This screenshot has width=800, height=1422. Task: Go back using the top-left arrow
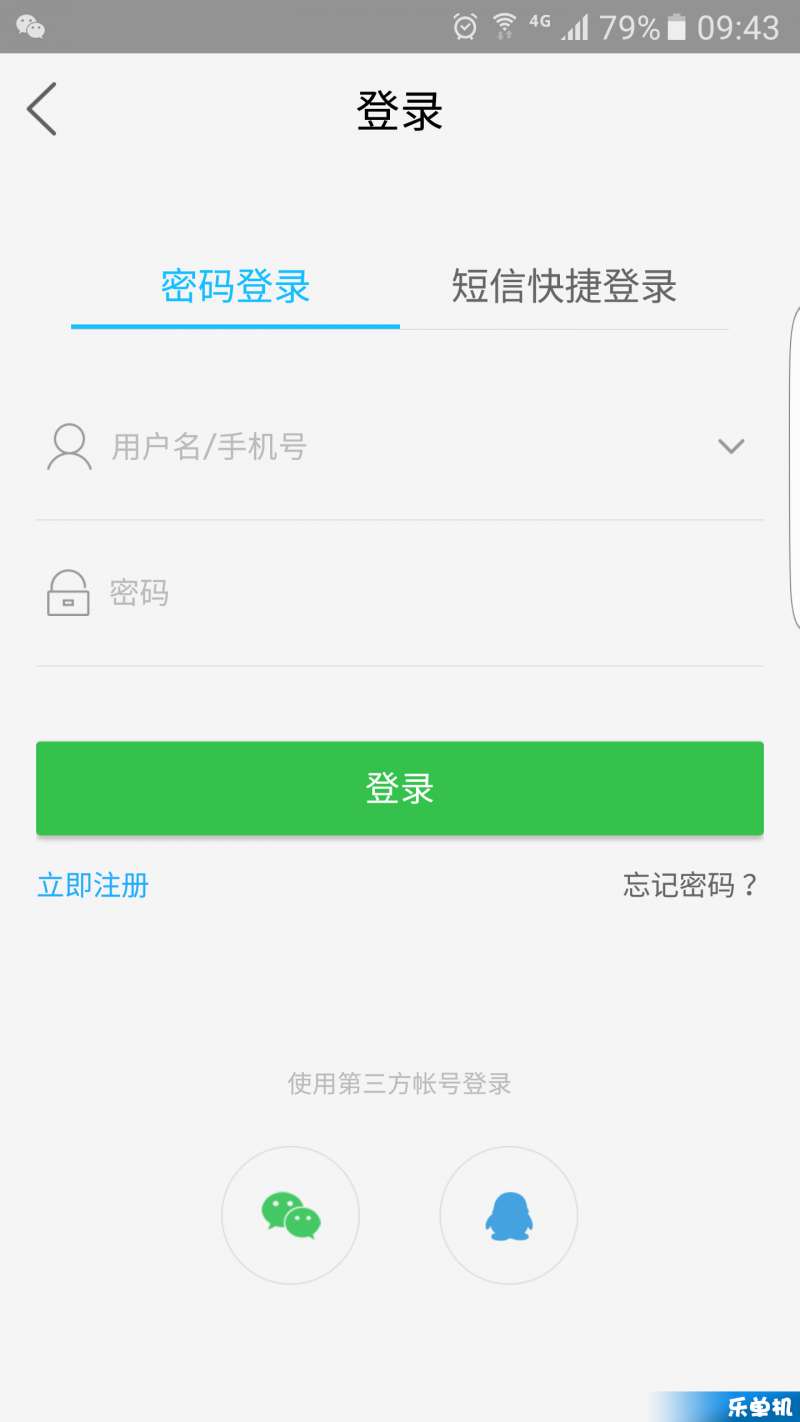point(42,109)
